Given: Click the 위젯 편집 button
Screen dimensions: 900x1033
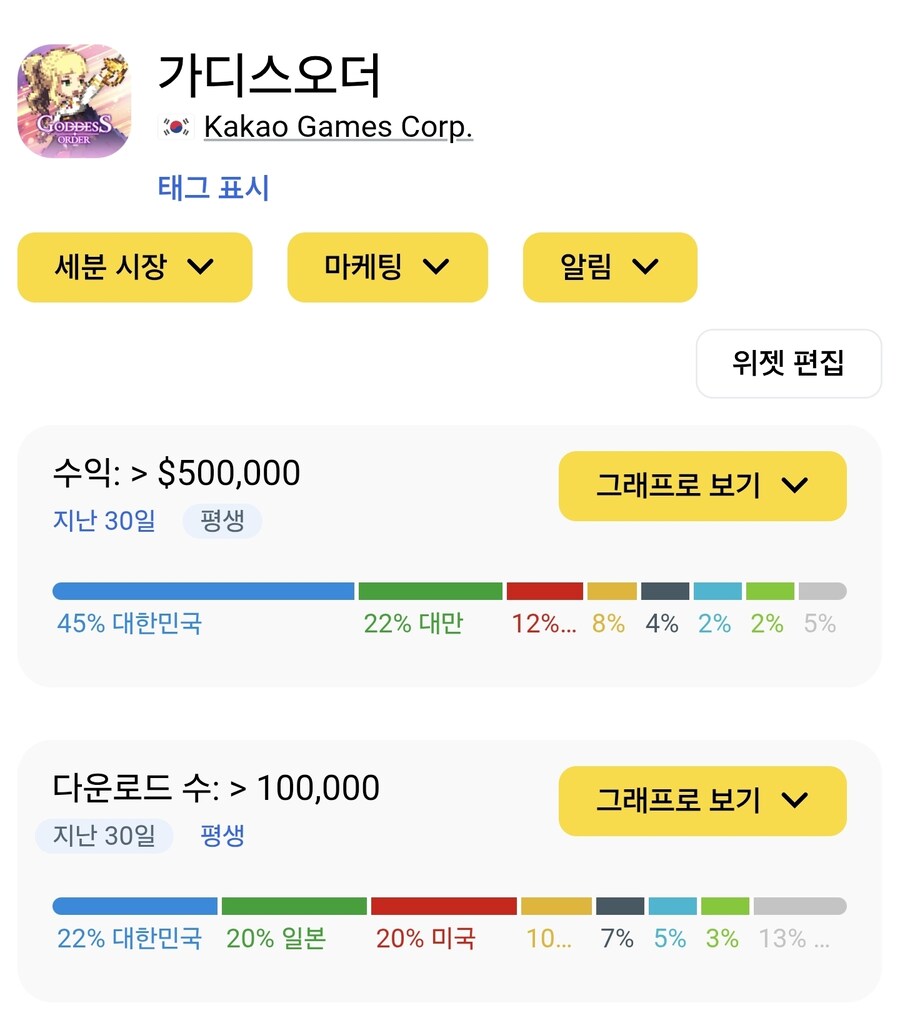Looking at the screenshot, I should 788,364.
